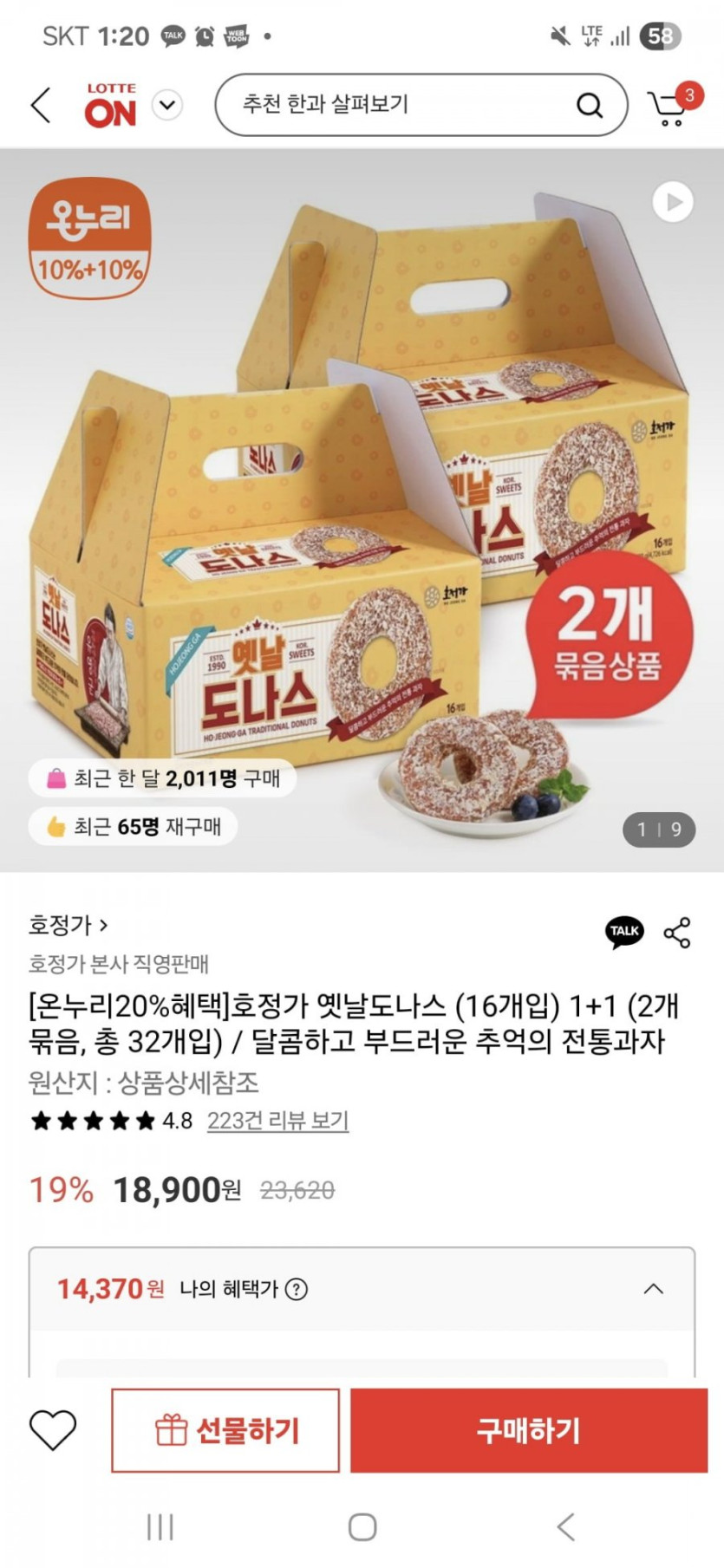Share this product
724x1568 pixels.
pos(677,933)
